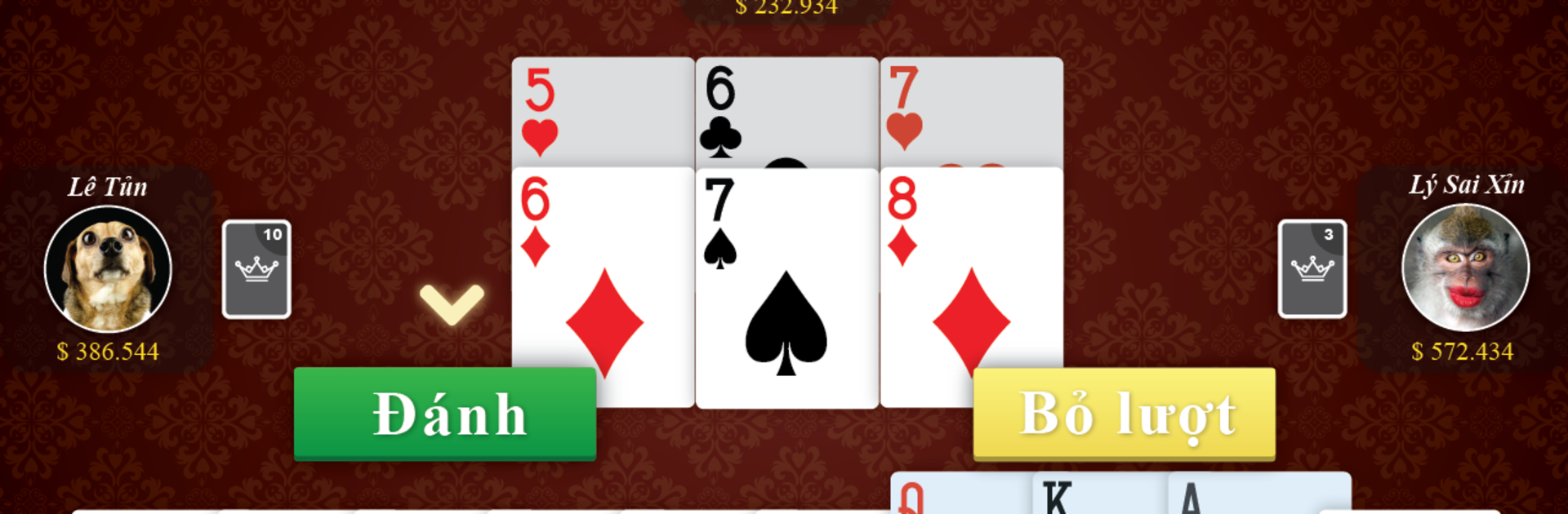Skip turn with Bỏ lượt button
Screen dimensions: 1568x514
[1124, 414]
